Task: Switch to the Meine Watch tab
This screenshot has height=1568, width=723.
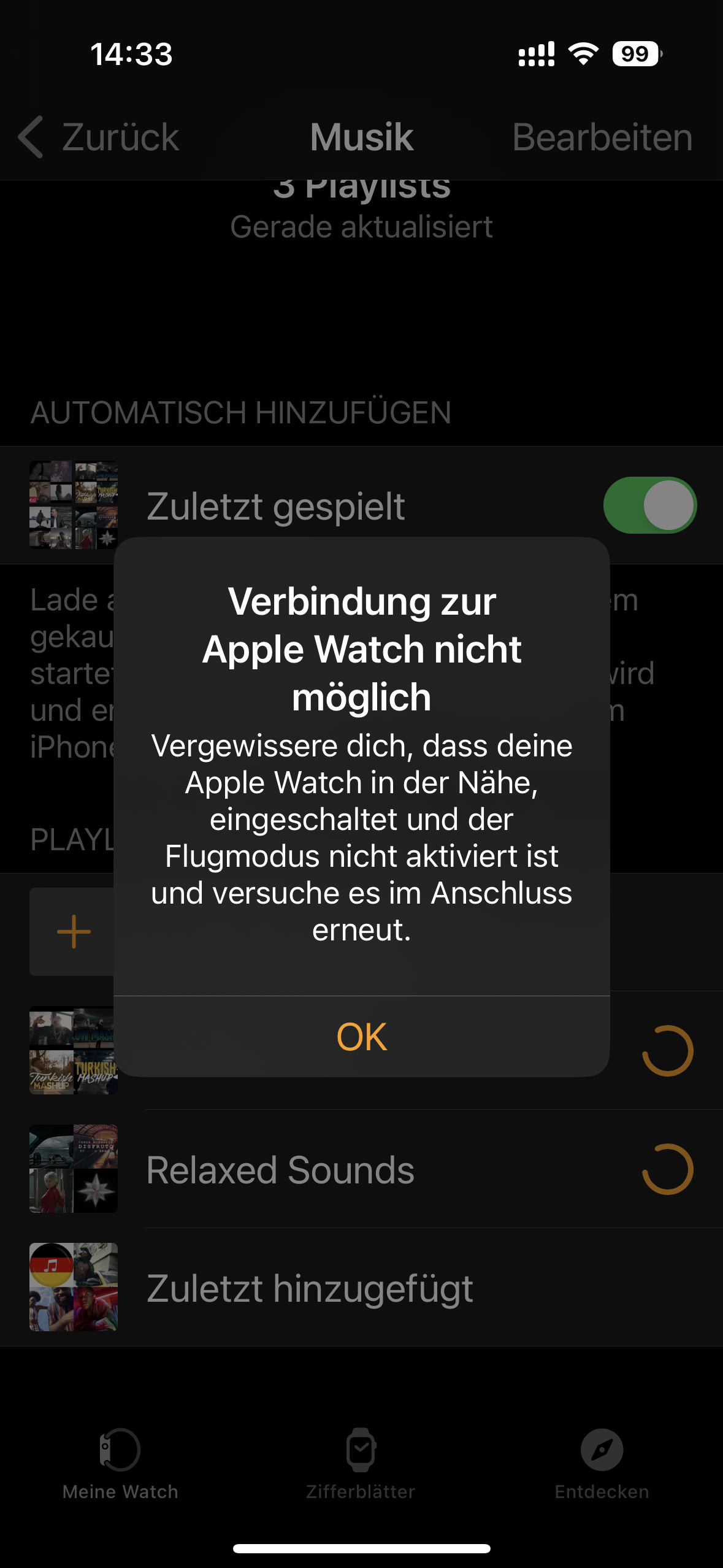Action: pyautogui.click(x=120, y=1463)
